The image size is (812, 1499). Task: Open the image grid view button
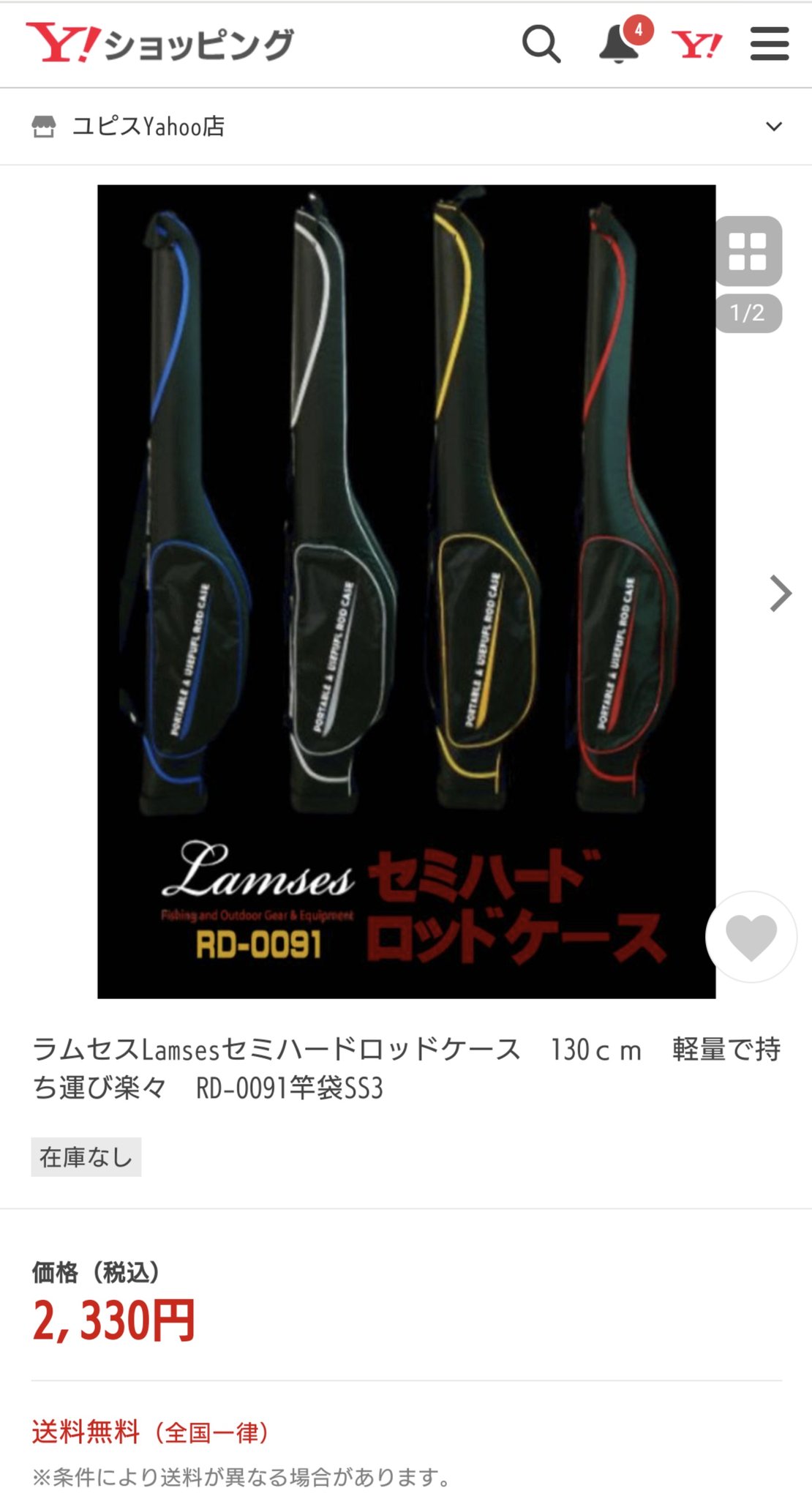tap(748, 251)
